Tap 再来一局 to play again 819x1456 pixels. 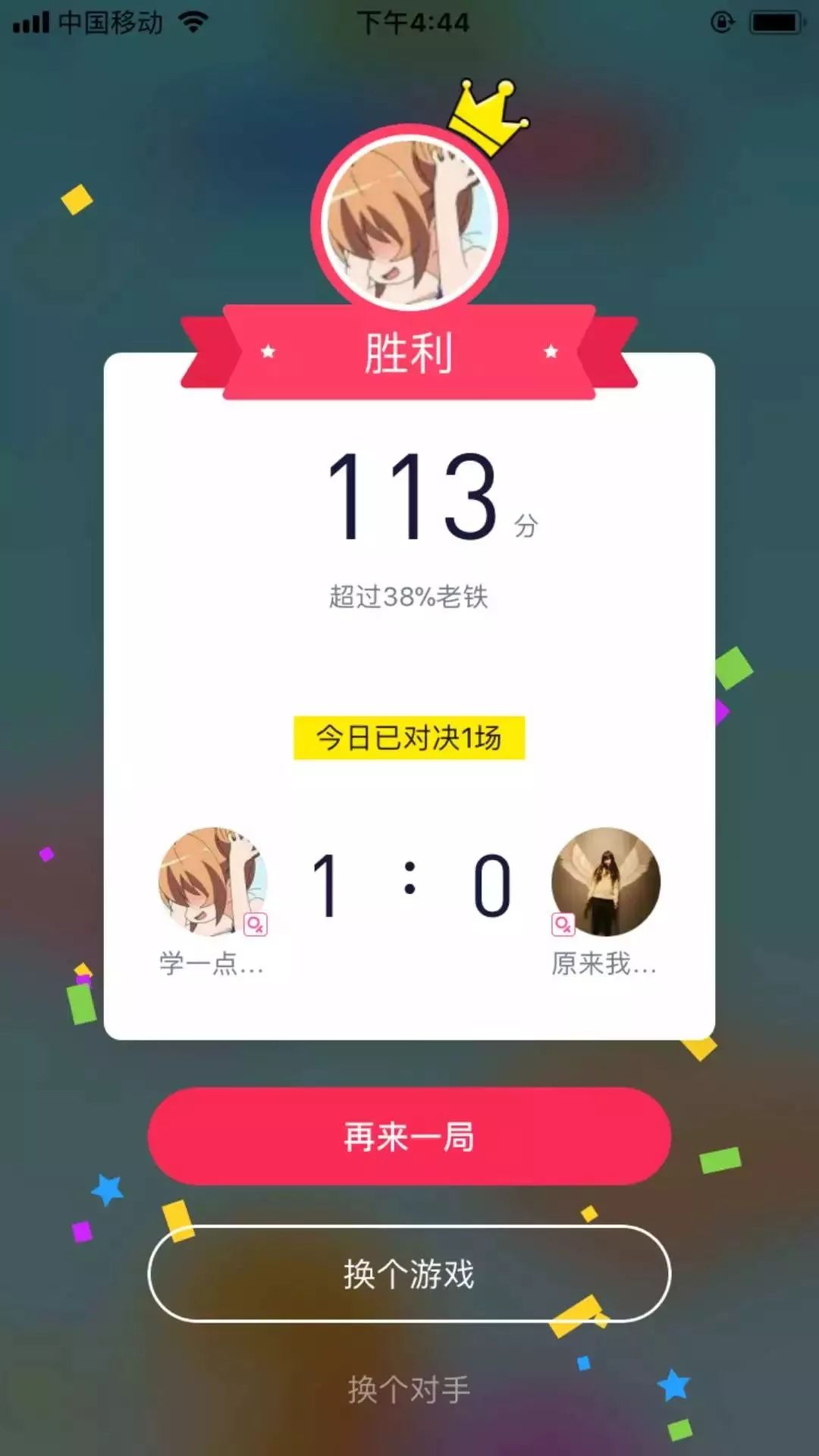409,1136
